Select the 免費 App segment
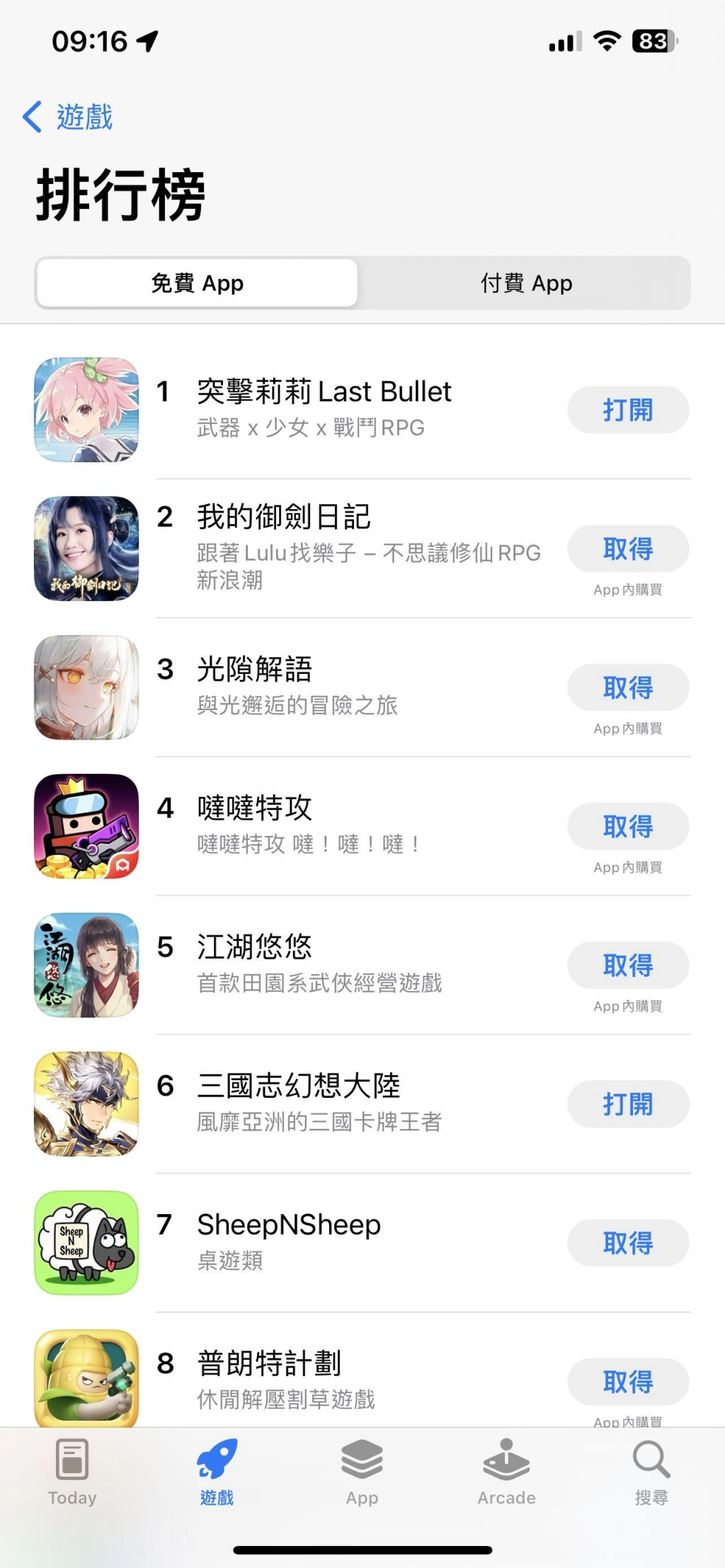 click(x=198, y=283)
